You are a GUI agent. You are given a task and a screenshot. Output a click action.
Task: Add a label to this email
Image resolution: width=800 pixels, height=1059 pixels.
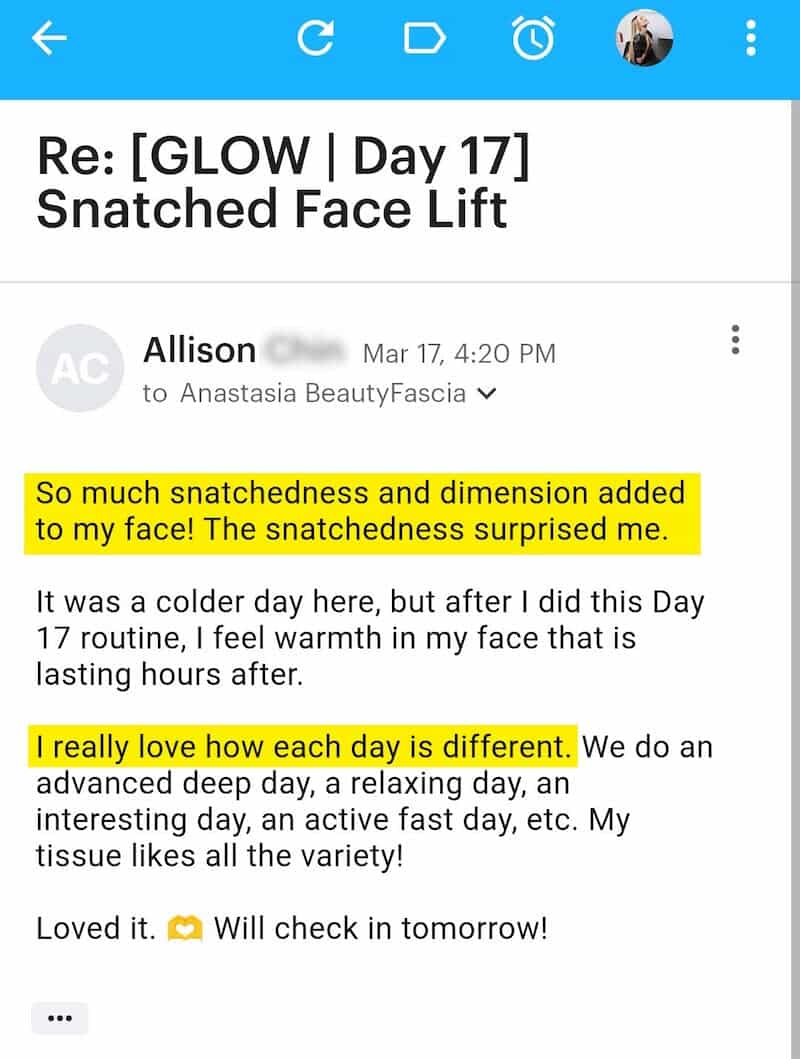424,39
